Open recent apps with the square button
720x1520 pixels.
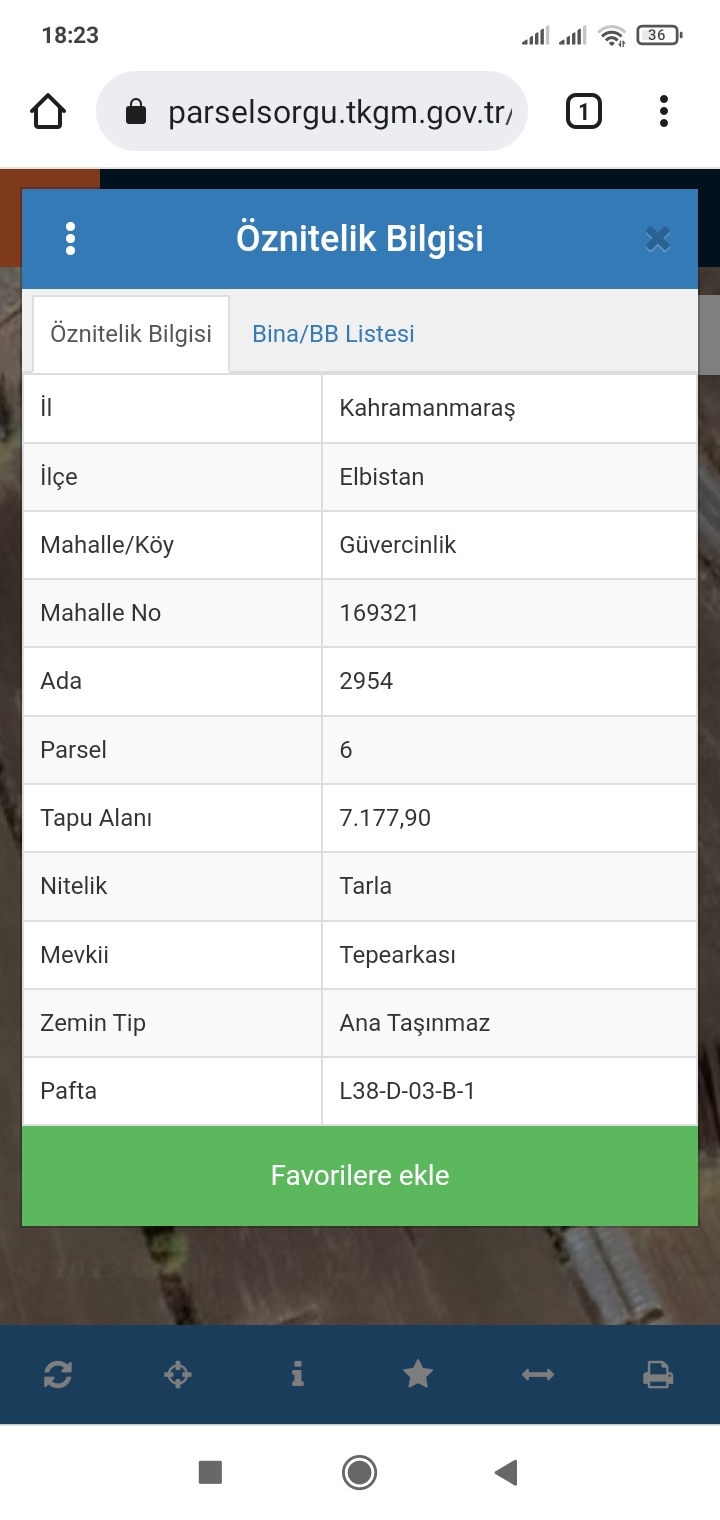210,1472
